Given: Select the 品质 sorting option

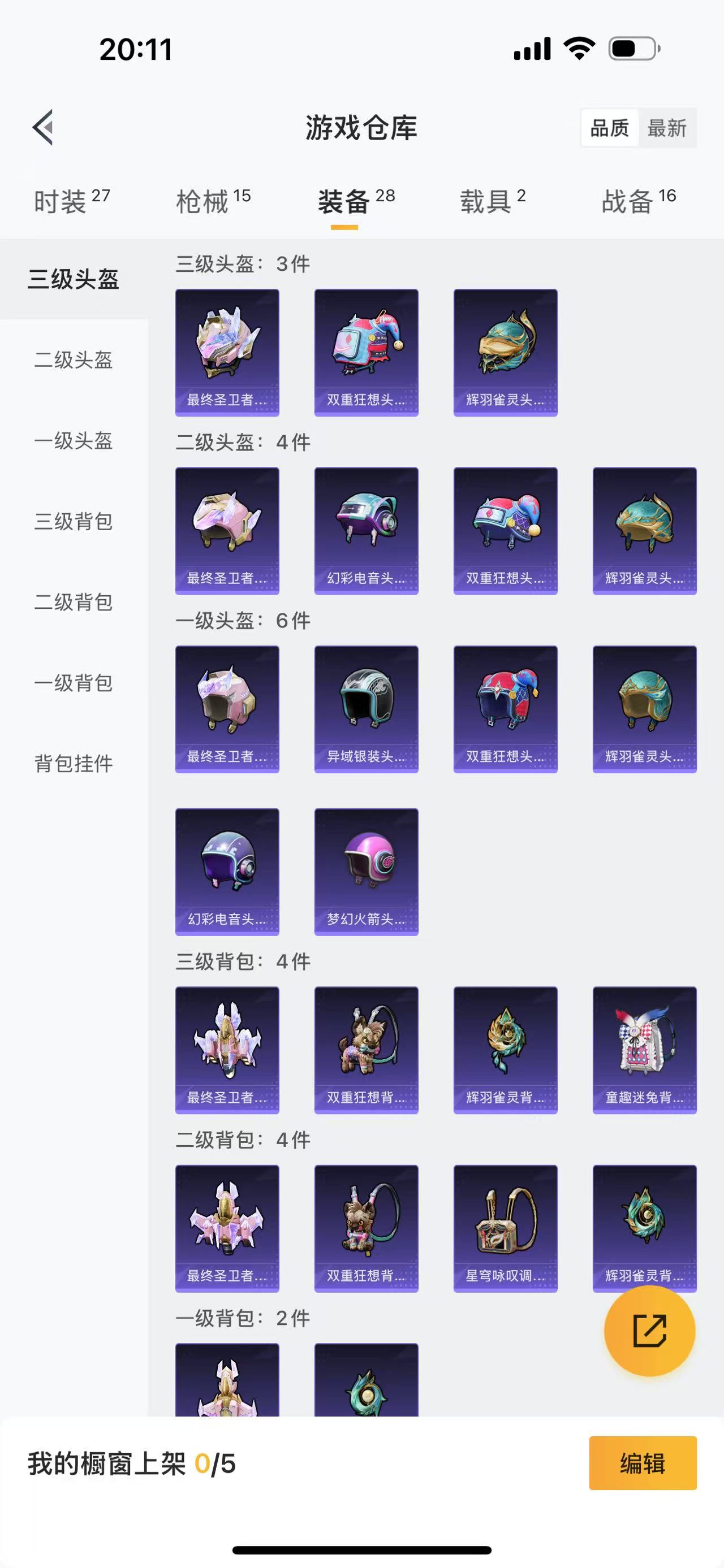Looking at the screenshot, I should [610, 128].
